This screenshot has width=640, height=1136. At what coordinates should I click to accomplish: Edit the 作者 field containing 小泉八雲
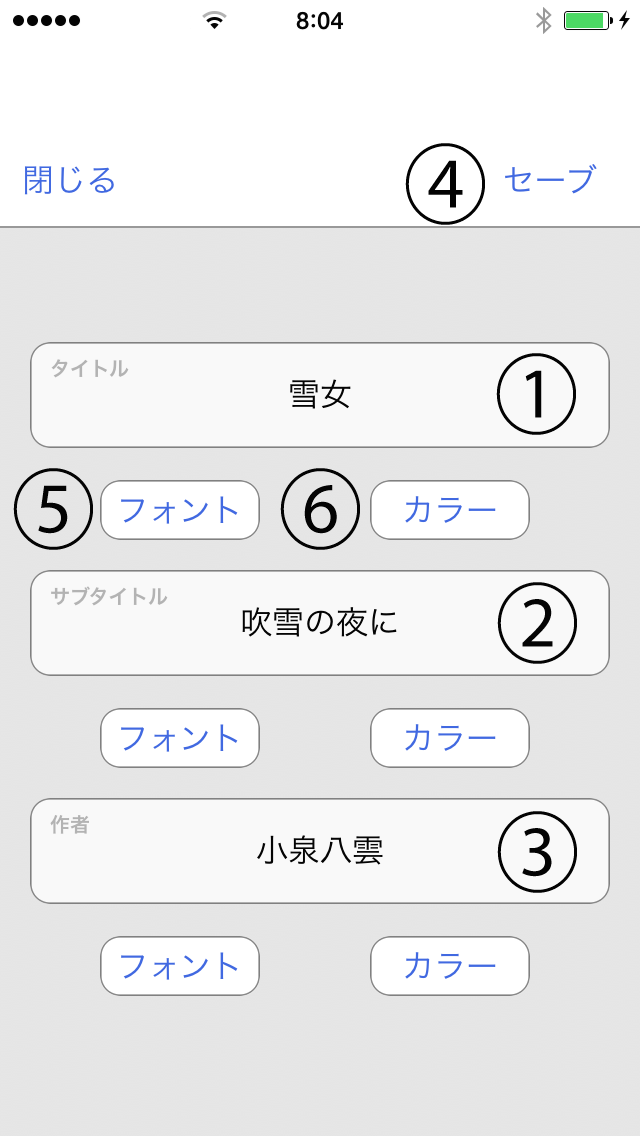320,851
